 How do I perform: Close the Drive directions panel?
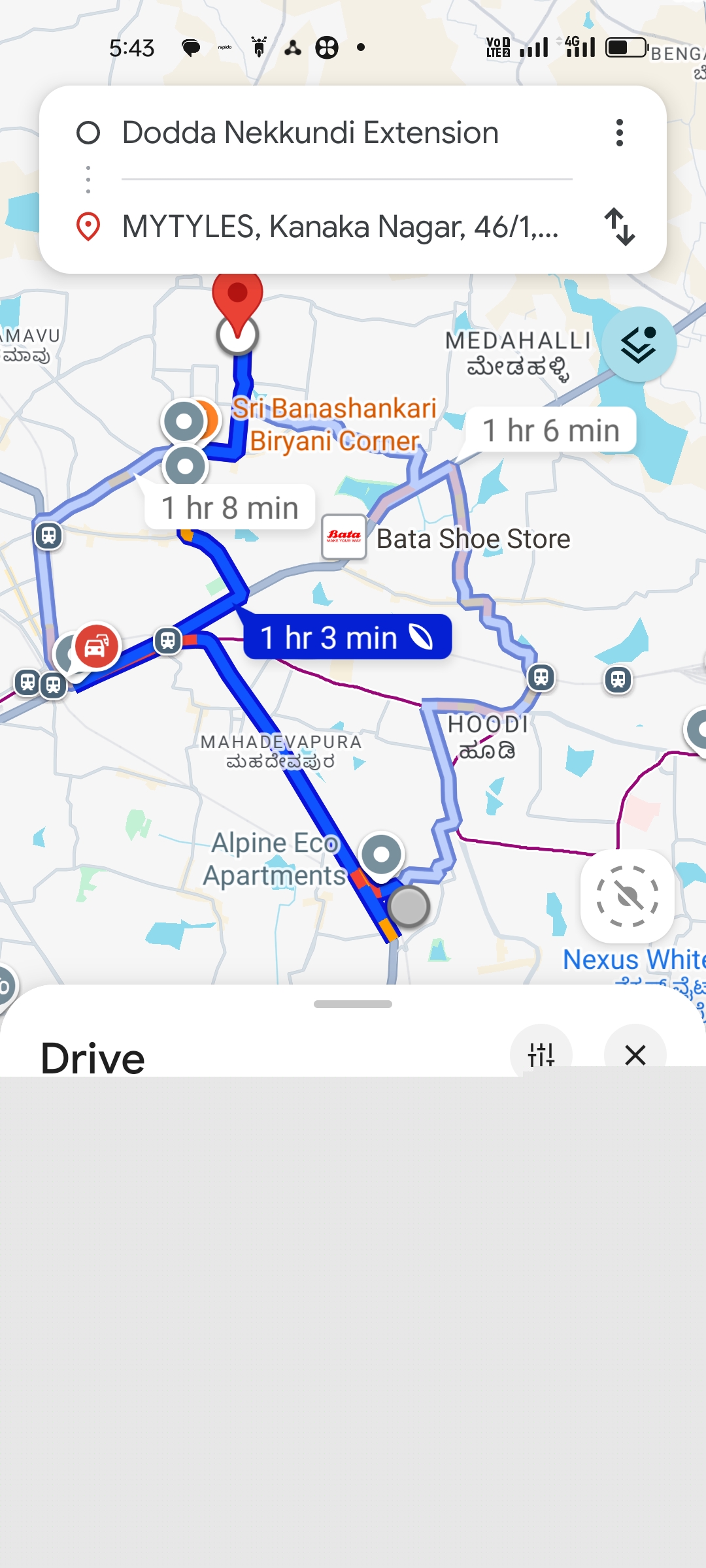click(x=635, y=1053)
